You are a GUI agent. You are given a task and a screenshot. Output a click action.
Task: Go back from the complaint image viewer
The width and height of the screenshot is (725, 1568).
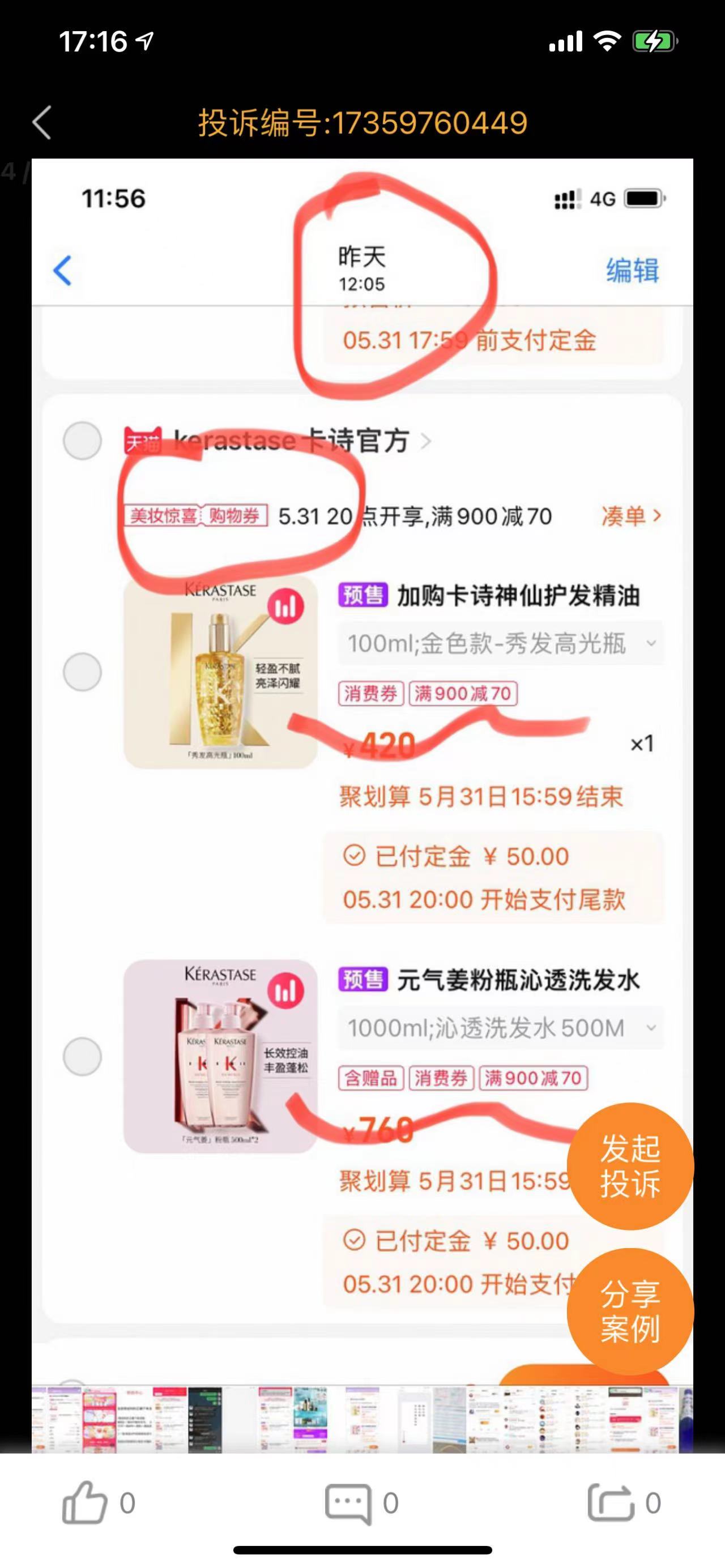[41, 122]
